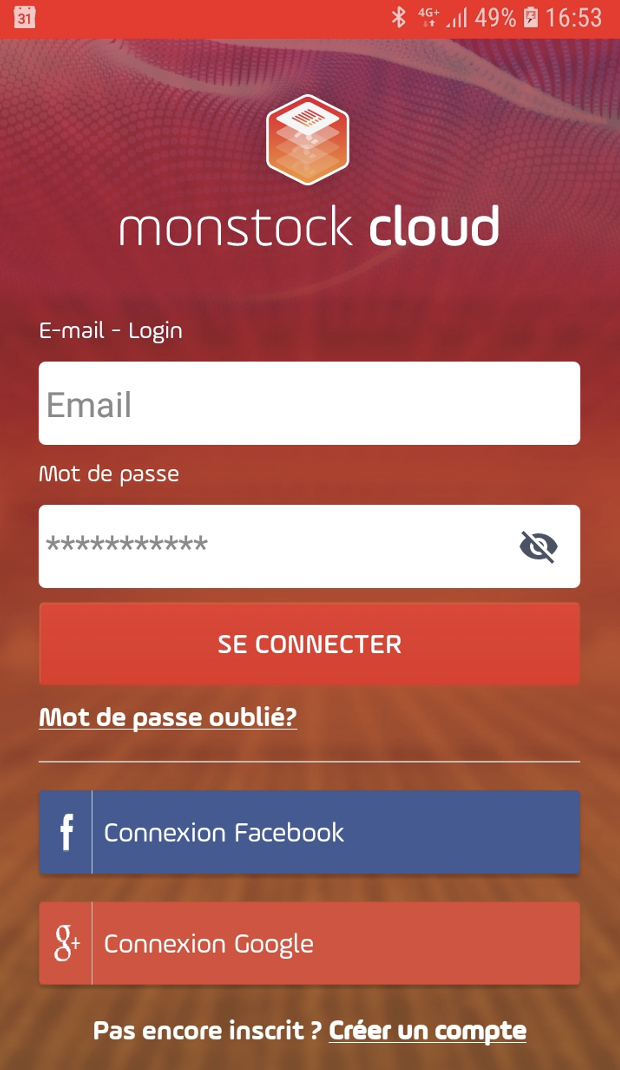
Task: Open the Mot de passe oublié link
Action: pos(168,717)
